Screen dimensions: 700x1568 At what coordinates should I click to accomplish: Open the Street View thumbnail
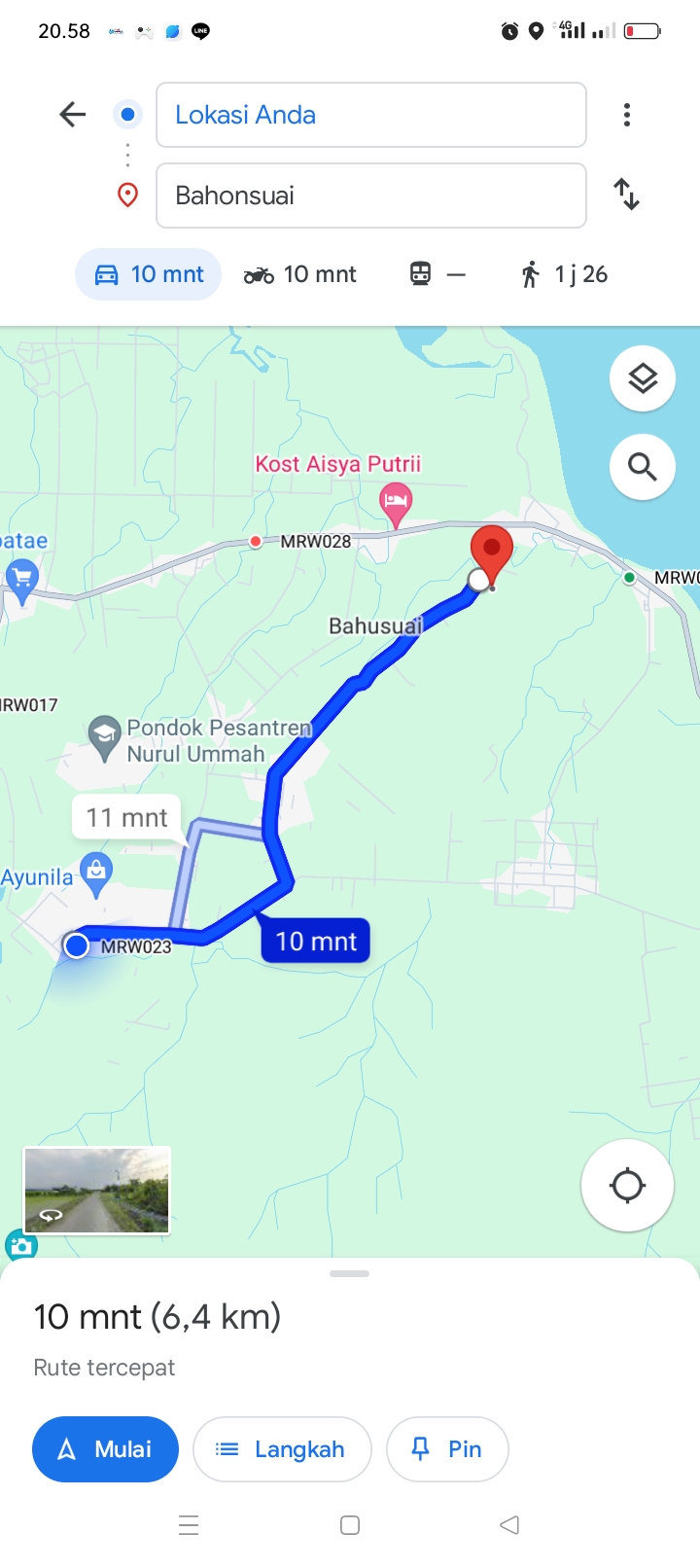pyautogui.click(x=97, y=1191)
